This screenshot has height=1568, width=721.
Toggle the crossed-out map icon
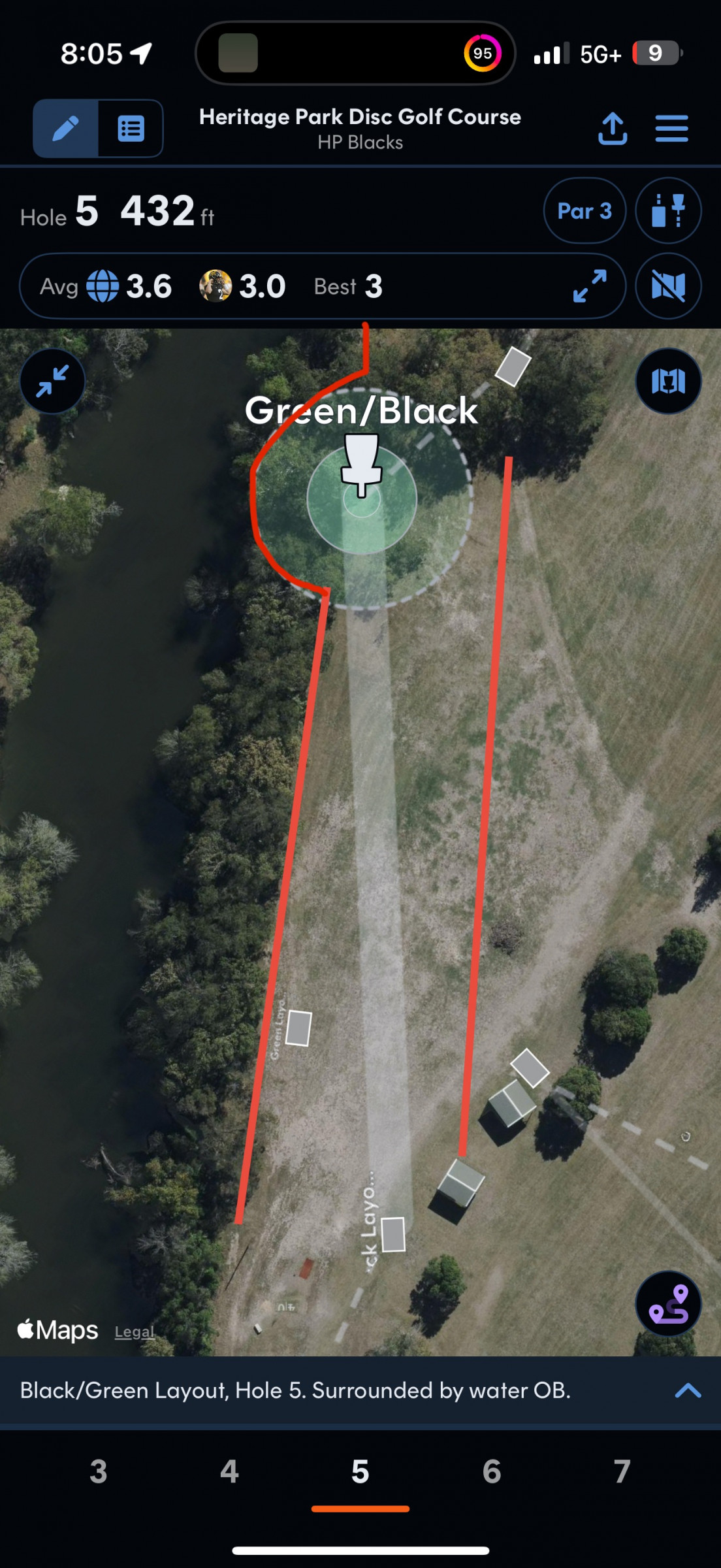click(x=668, y=286)
